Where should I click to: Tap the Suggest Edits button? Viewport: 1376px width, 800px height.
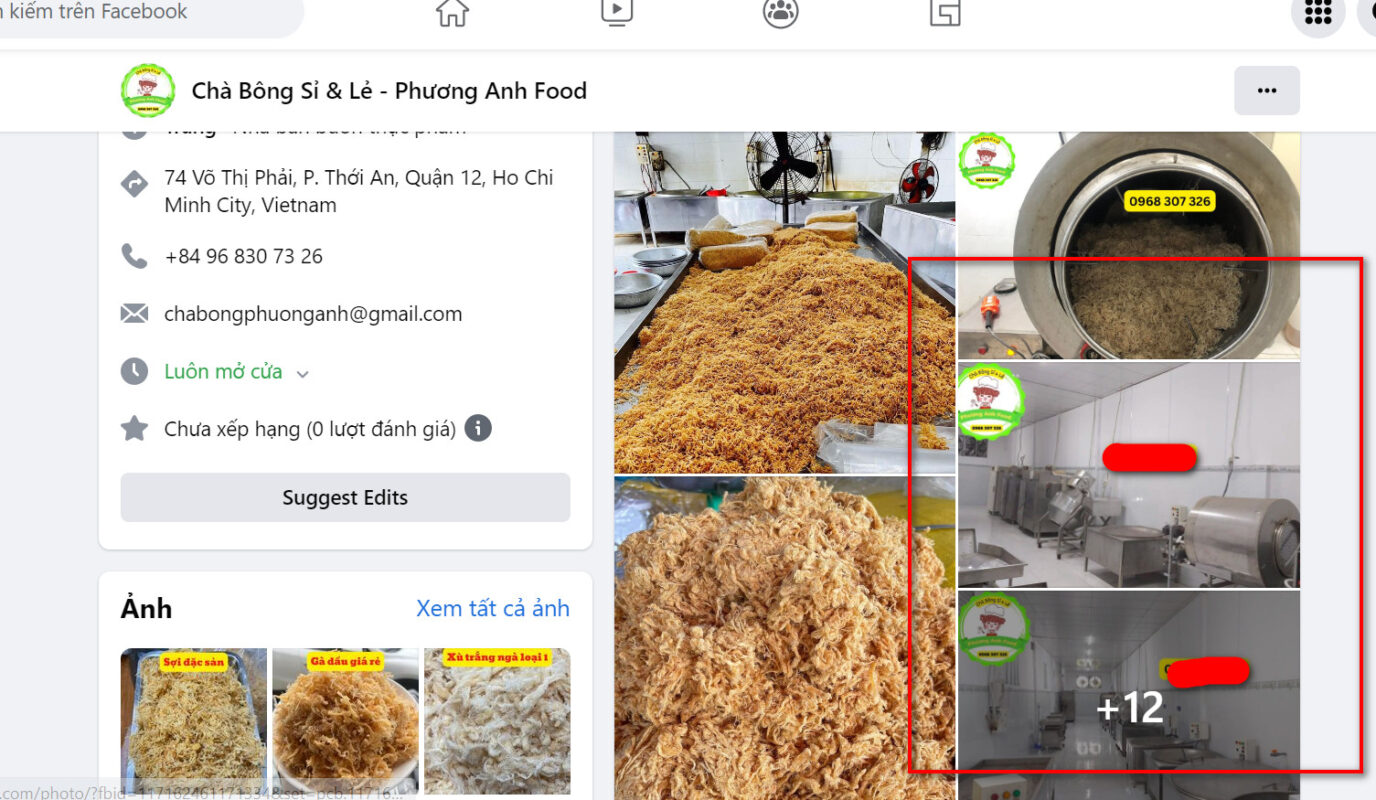345,497
